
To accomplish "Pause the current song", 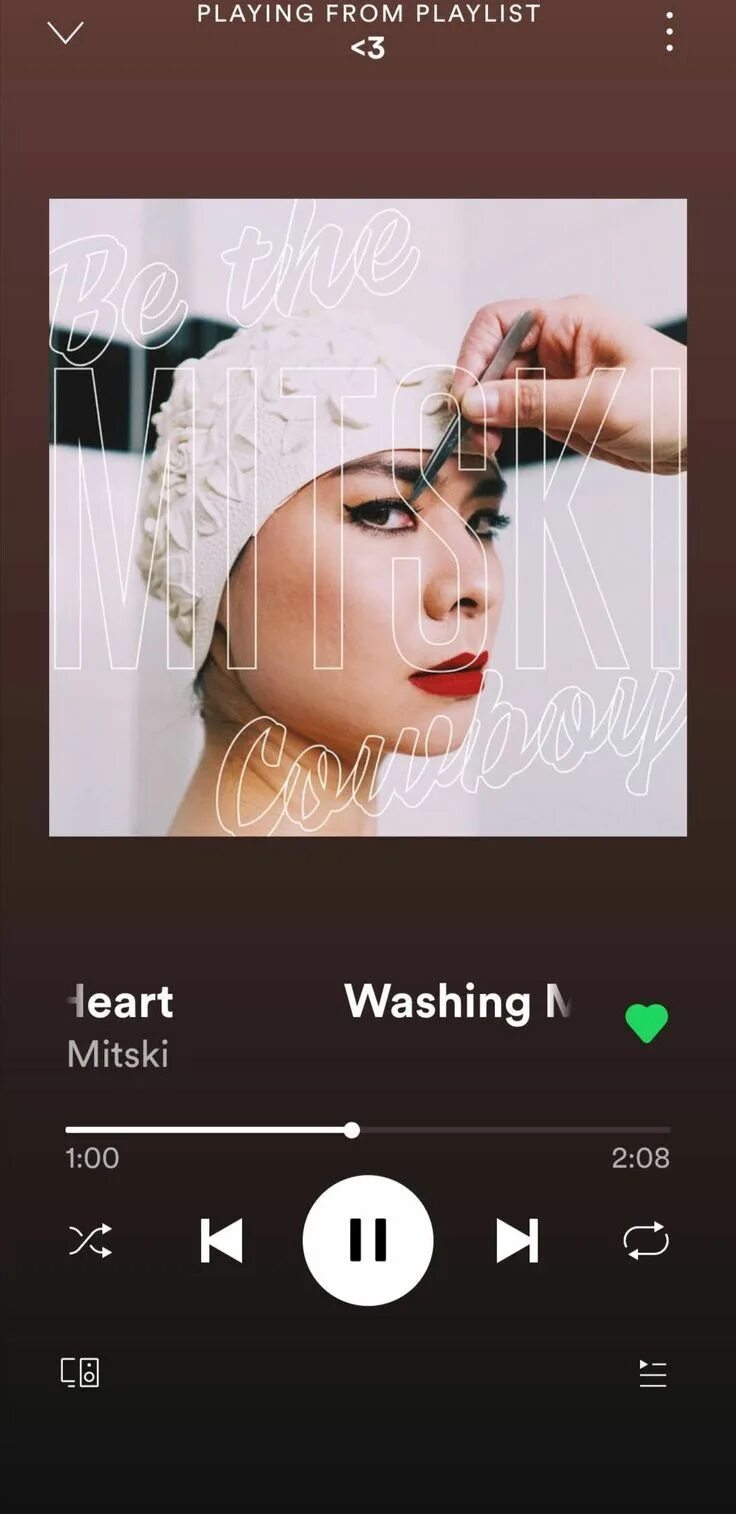I will coord(368,1241).
